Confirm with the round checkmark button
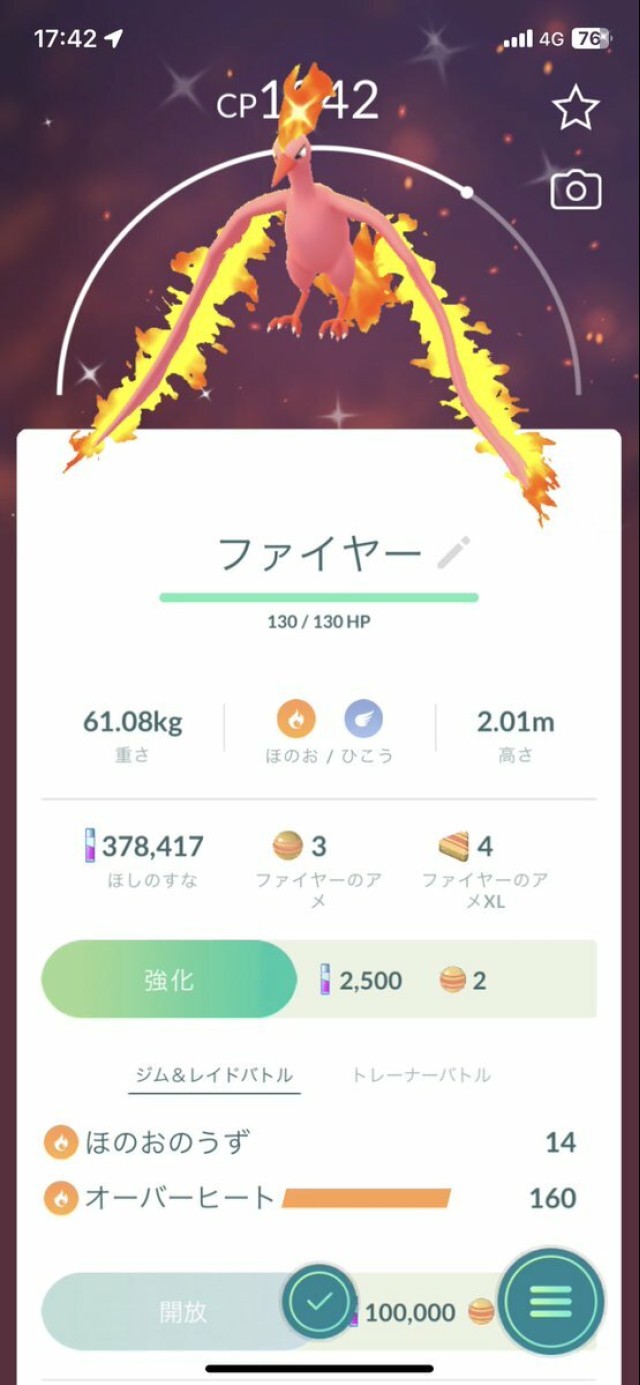Viewport: 640px width, 1385px height. [x=320, y=1301]
